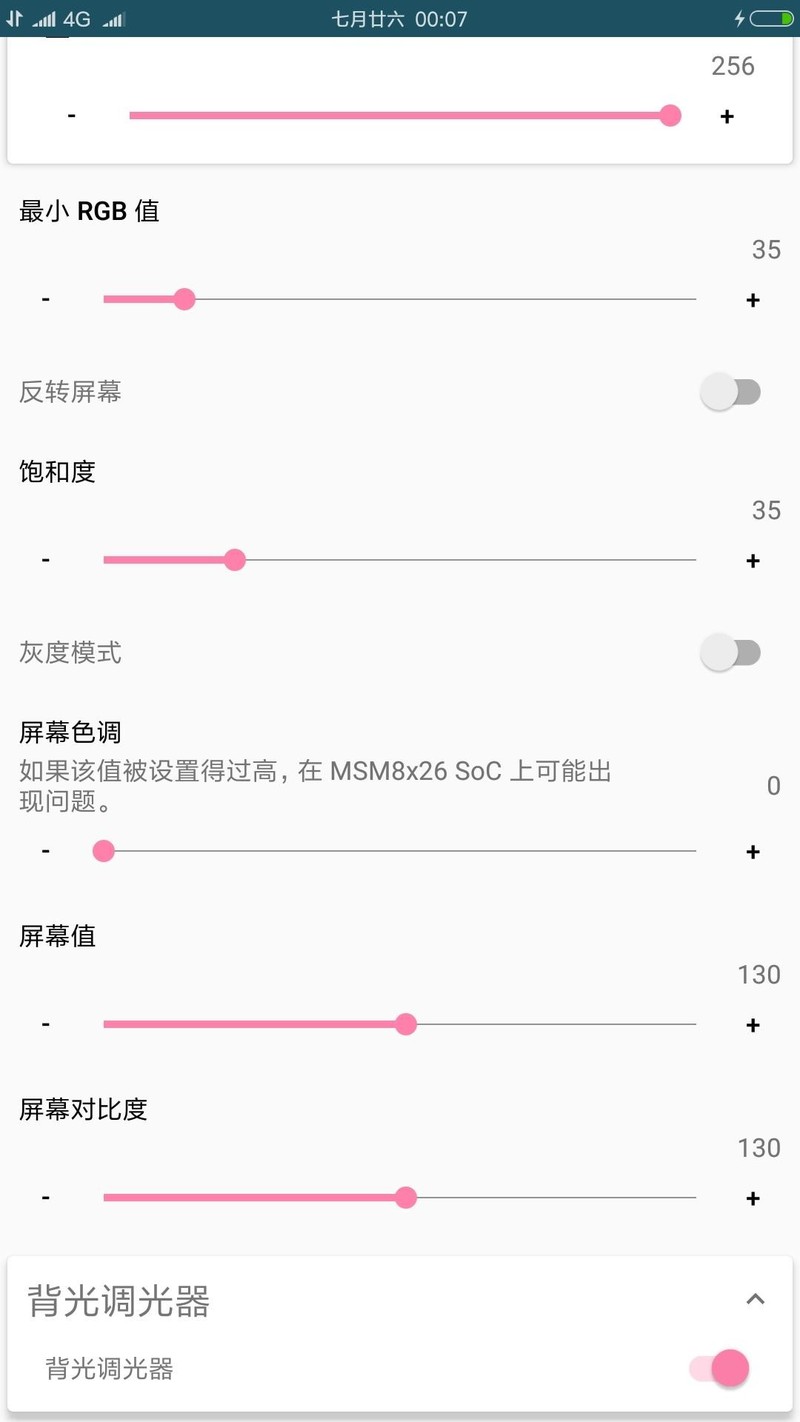Collapse the 背光调光器 section
Screen dimensions: 800x1422
(755, 1300)
